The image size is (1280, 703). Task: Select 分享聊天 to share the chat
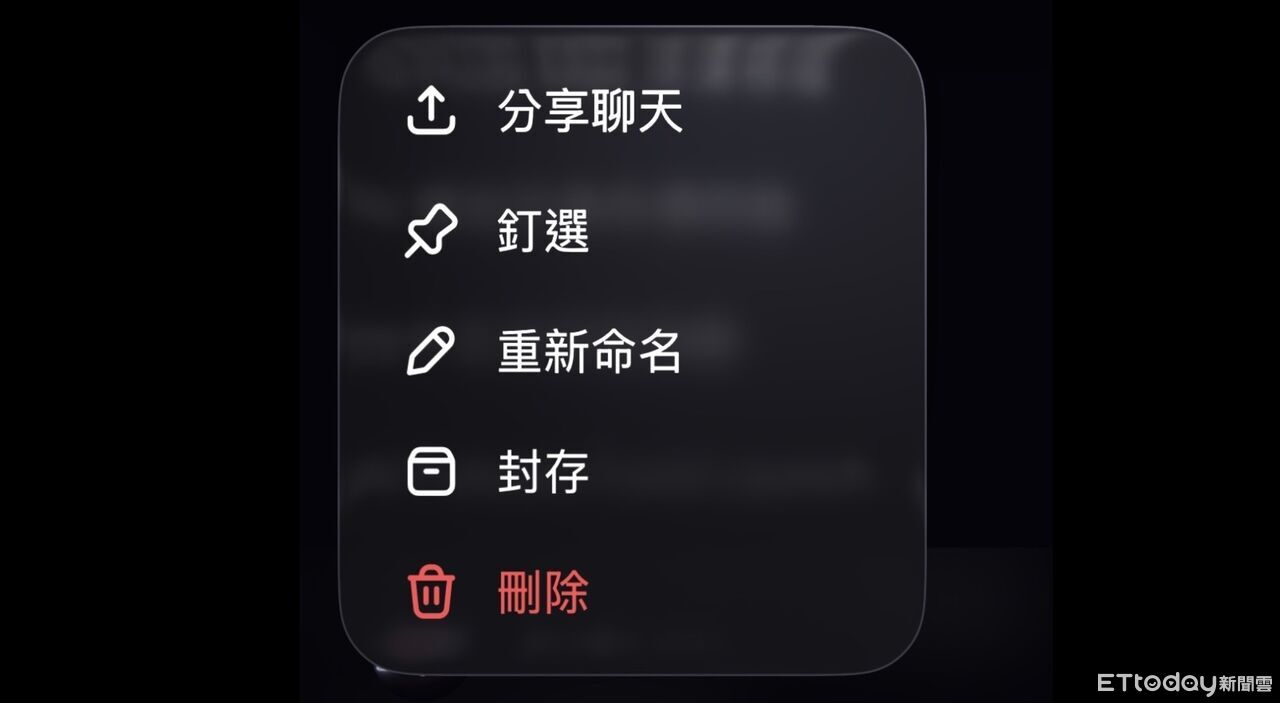589,112
